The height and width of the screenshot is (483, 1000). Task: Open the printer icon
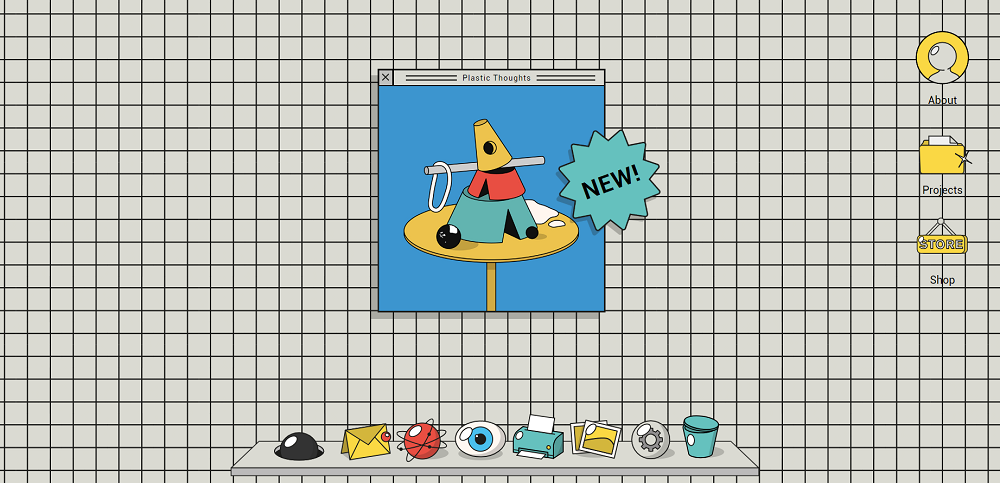point(539,438)
